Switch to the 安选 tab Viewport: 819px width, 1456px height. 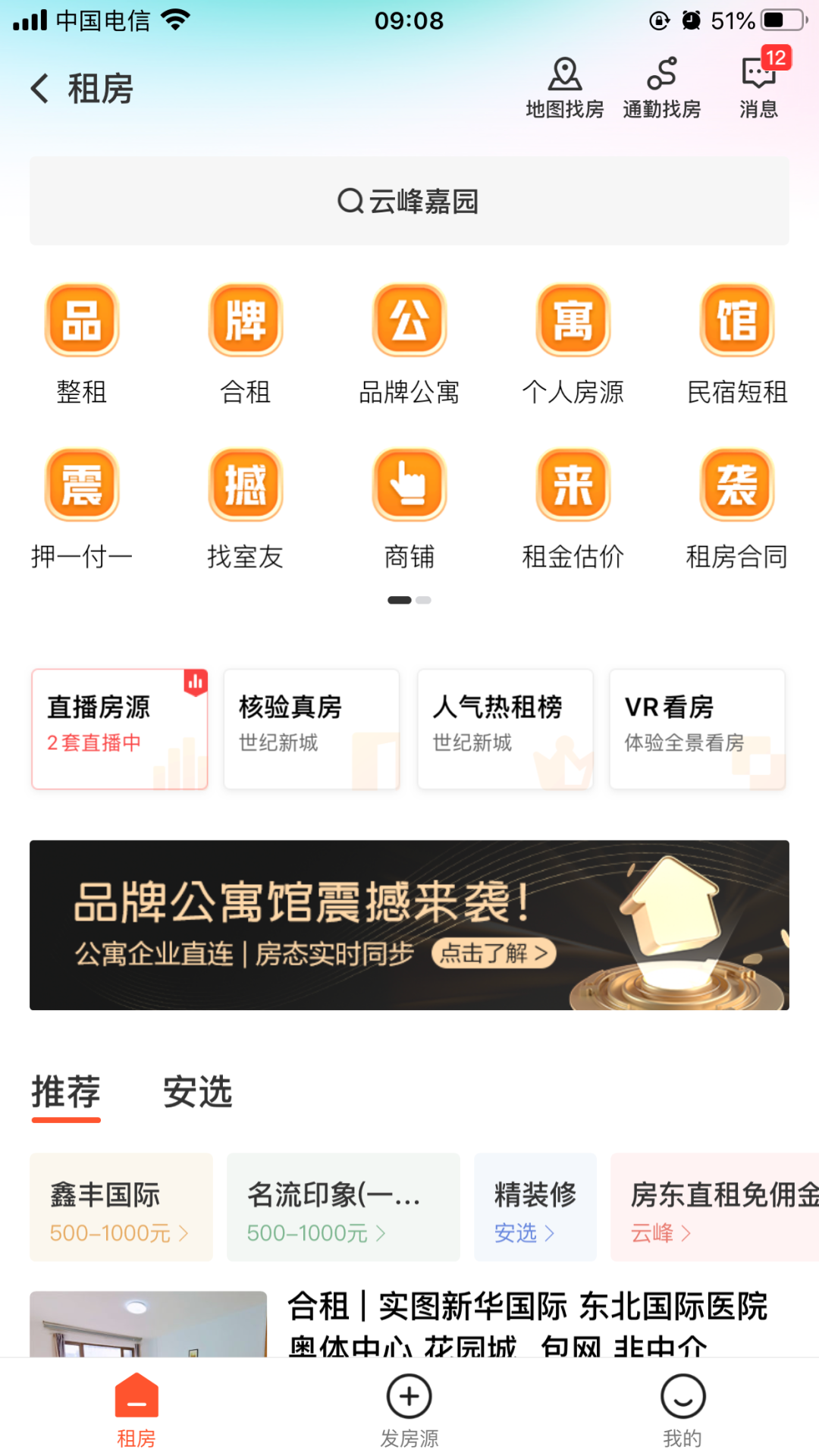pyautogui.click(x=197, y=1092)
